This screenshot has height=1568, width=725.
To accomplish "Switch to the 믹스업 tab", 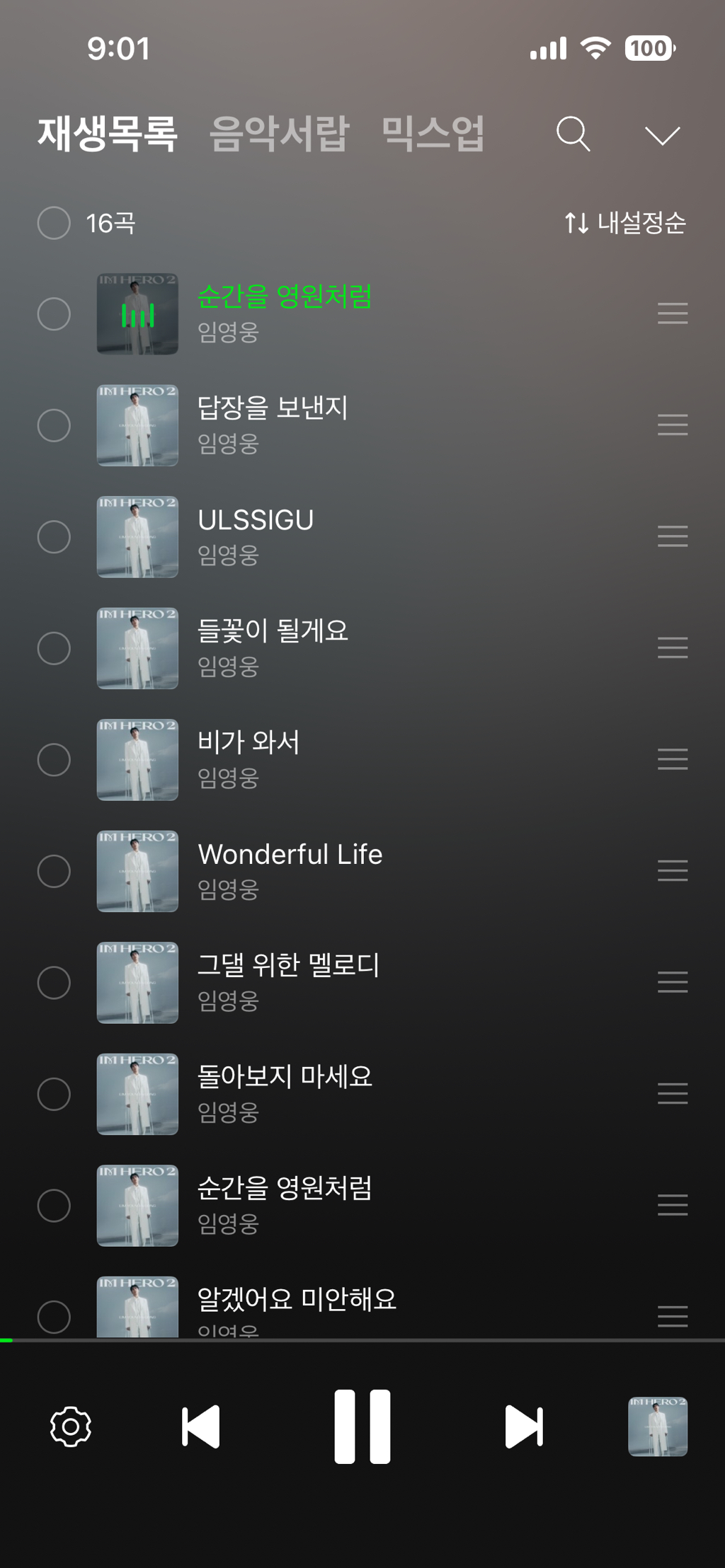I will [x=433, y=134].
